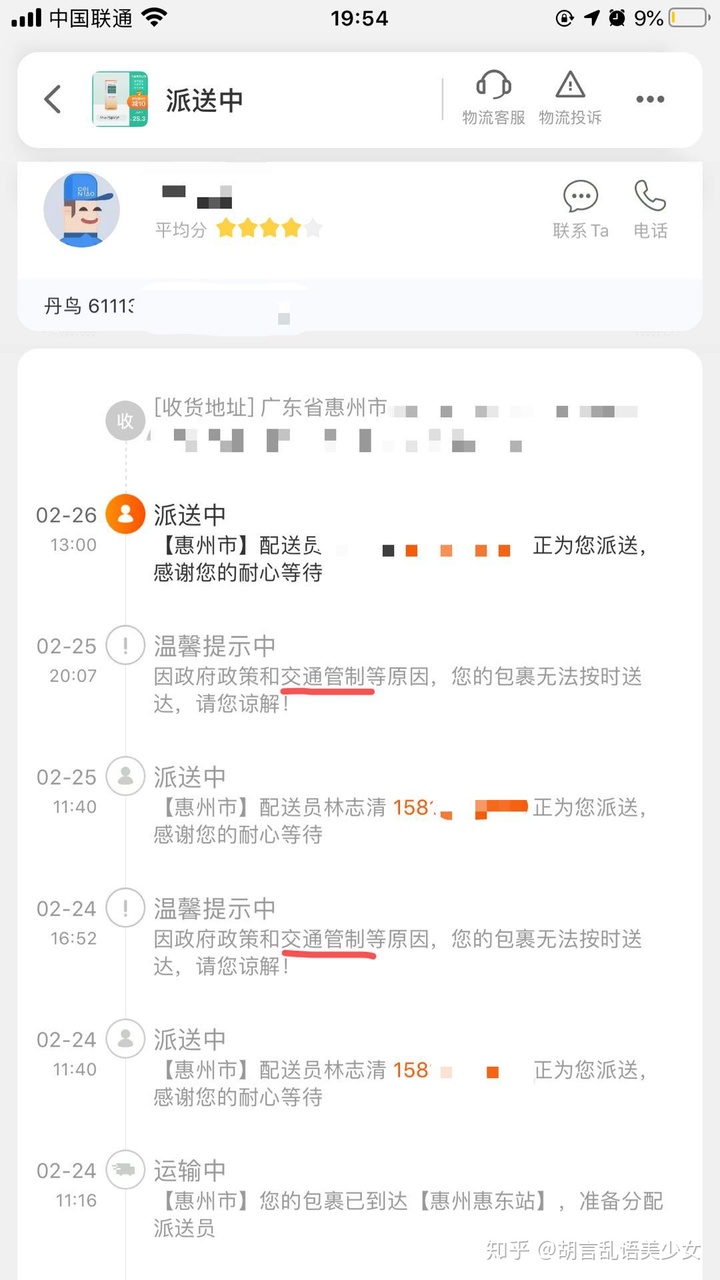This screenshot has width=720, height=1280.
Task: Click the courier avatar image
Action: coord(82,210)
